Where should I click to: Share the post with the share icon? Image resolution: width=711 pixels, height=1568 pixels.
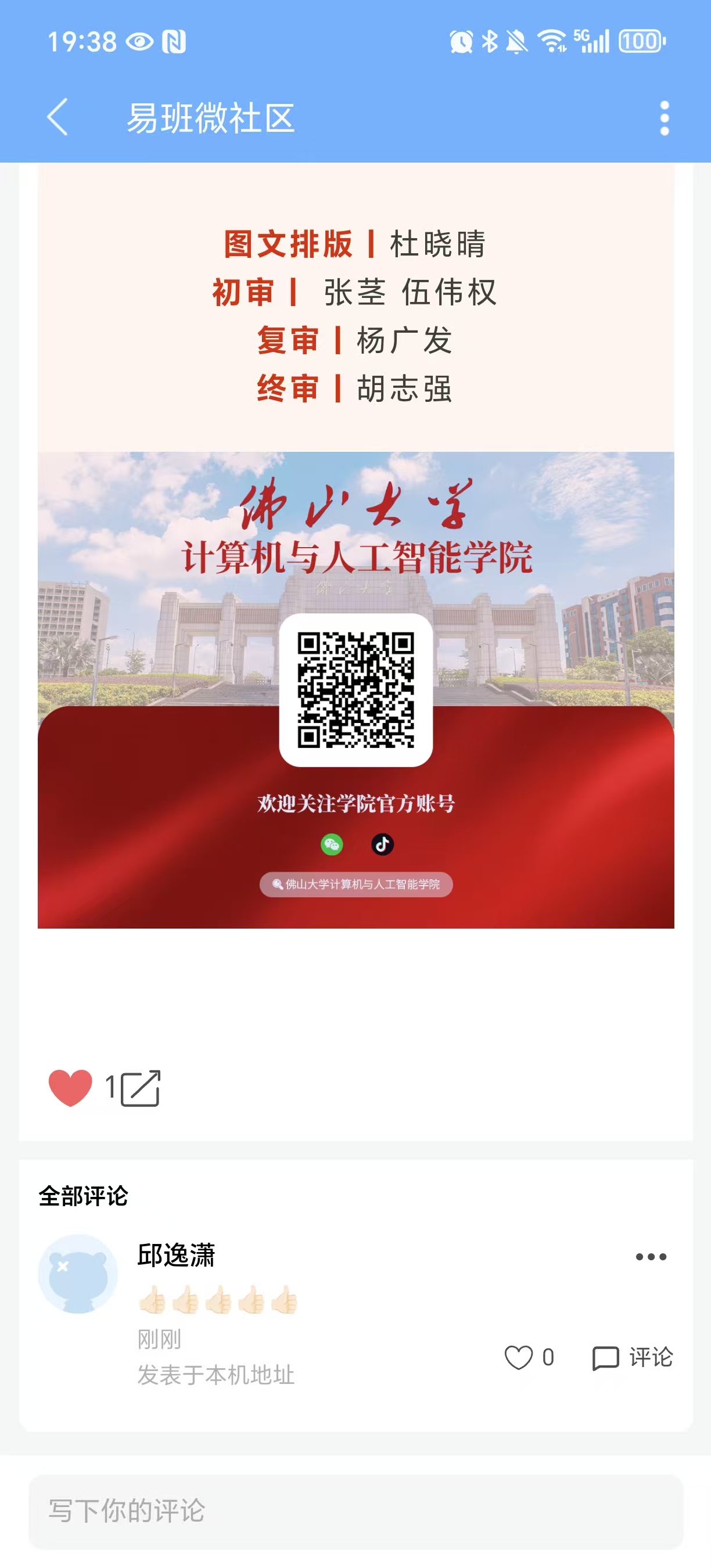pyautogui.click(x=141, y=1088)
